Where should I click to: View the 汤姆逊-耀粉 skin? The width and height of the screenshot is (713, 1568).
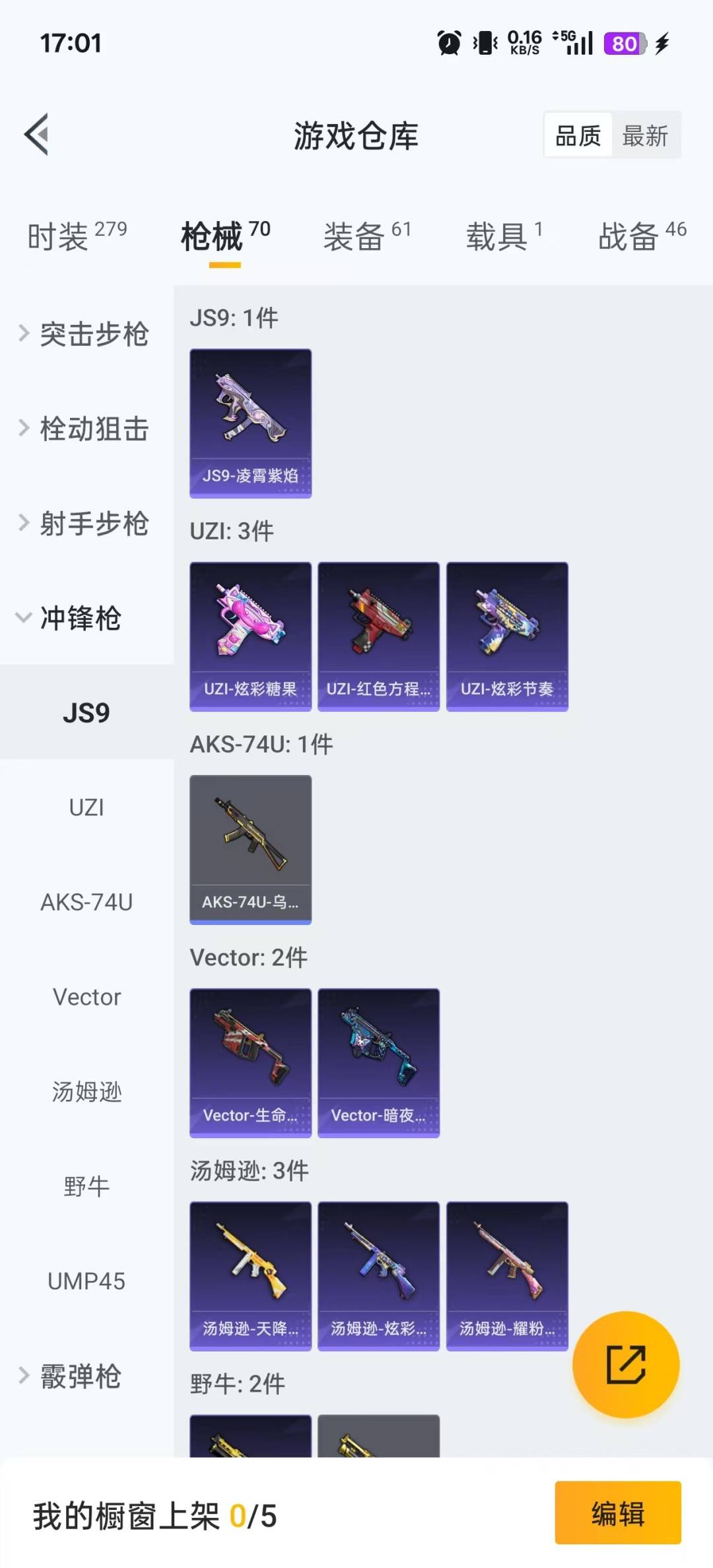[506, 1274]
